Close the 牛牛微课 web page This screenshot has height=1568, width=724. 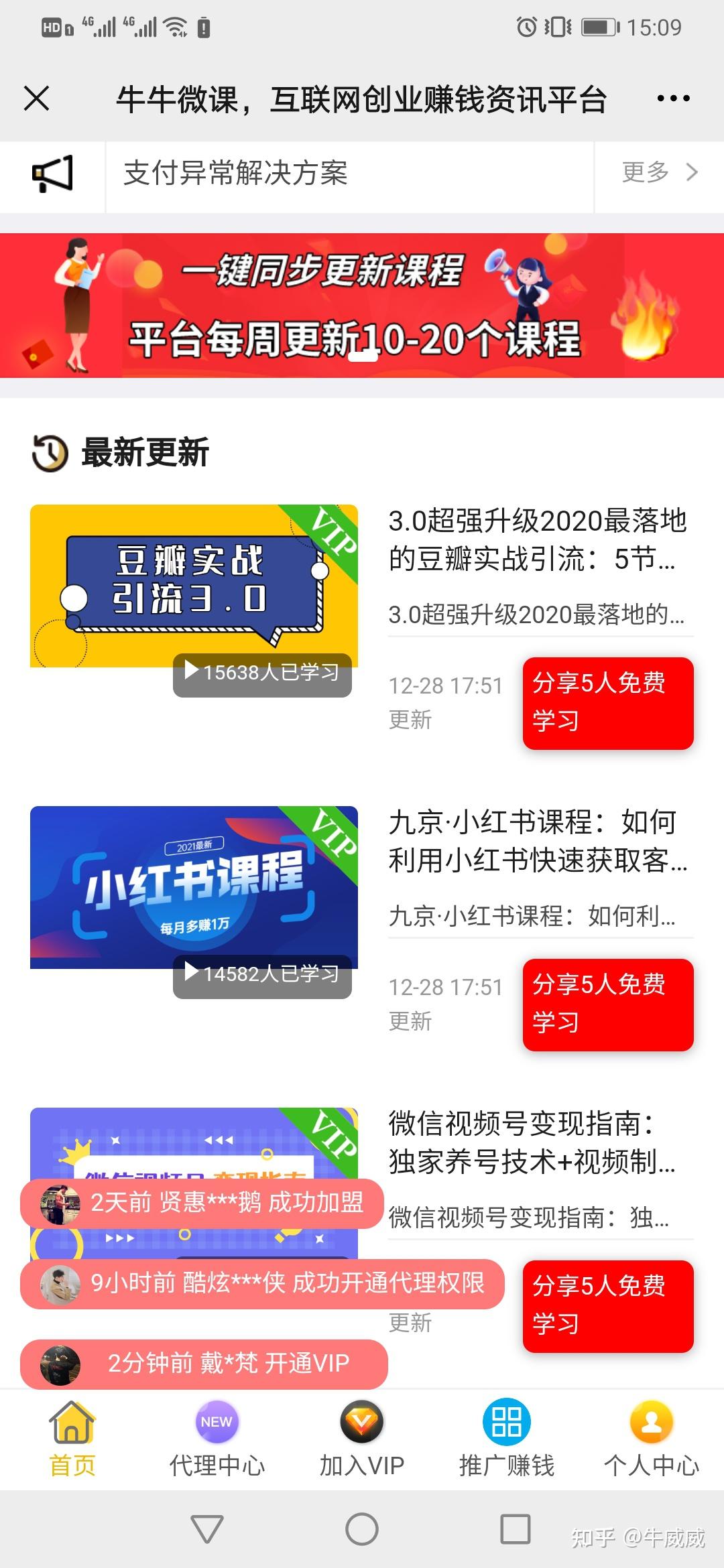tap(36, 99)
